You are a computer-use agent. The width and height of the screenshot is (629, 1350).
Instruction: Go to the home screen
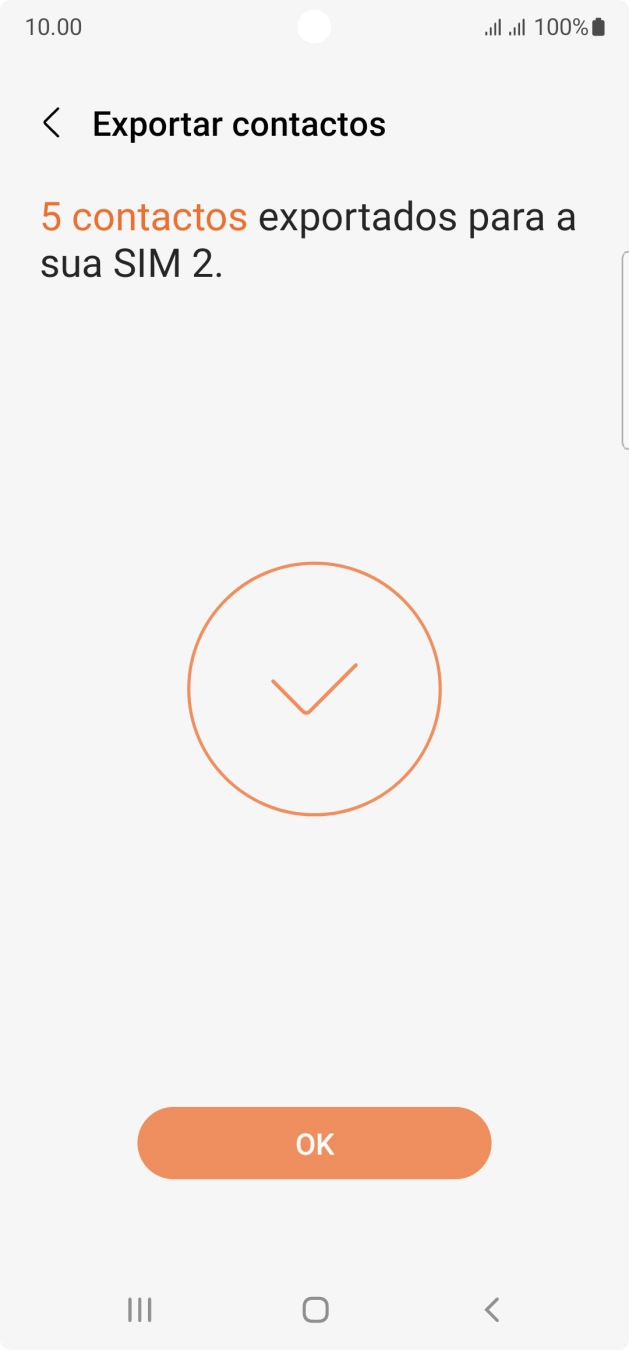pyautogui.click(x=315, y=1309)
